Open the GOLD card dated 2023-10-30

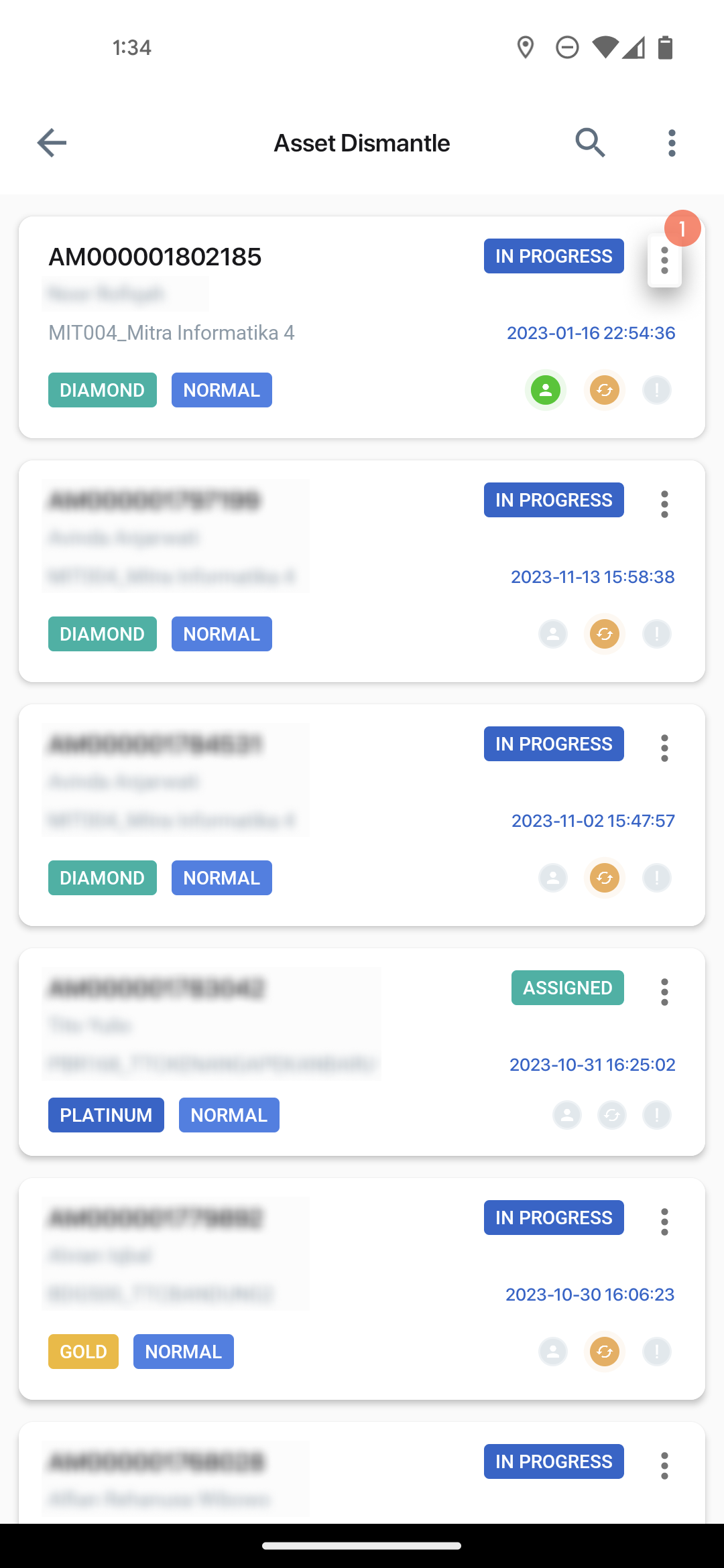[362, 1289]
